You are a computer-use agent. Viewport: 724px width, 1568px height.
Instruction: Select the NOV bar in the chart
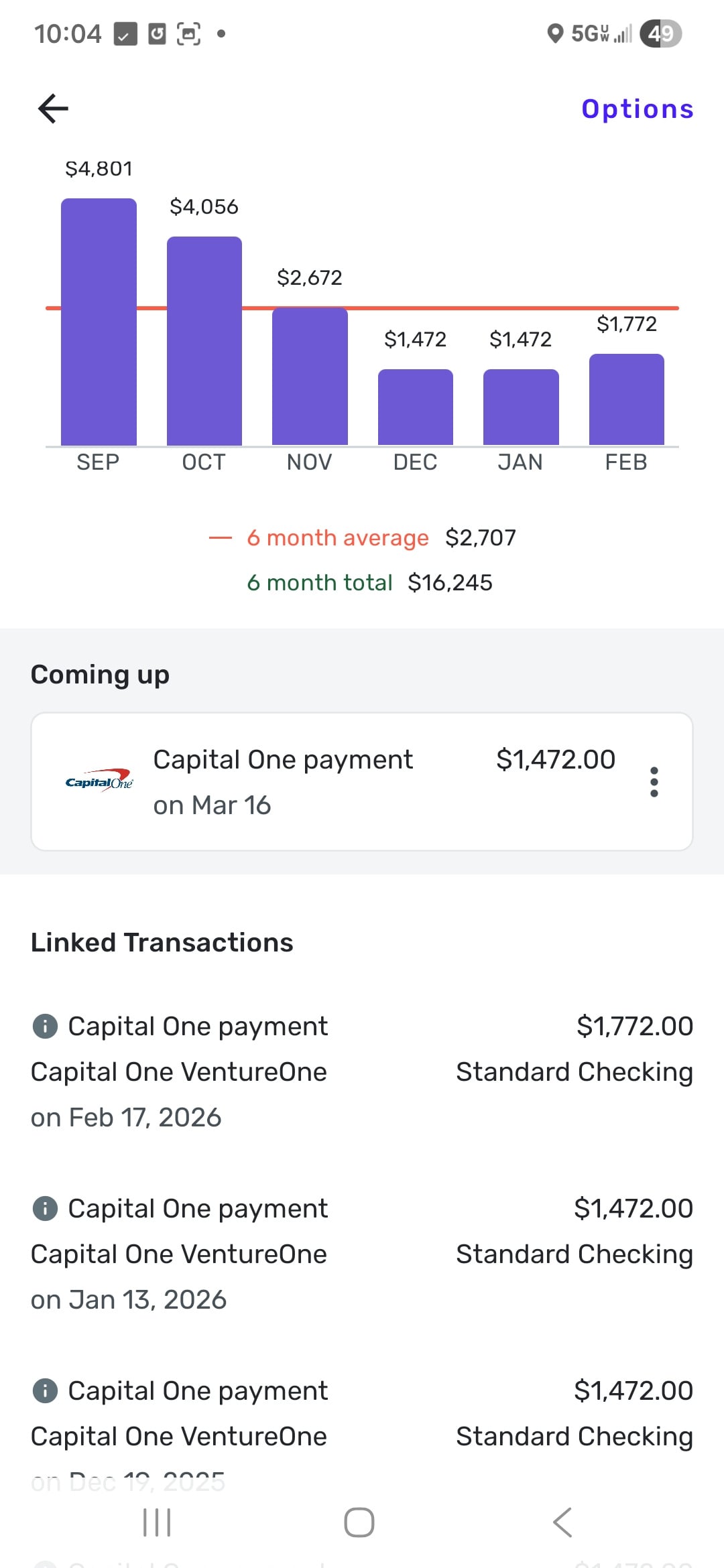click(310, 377)
